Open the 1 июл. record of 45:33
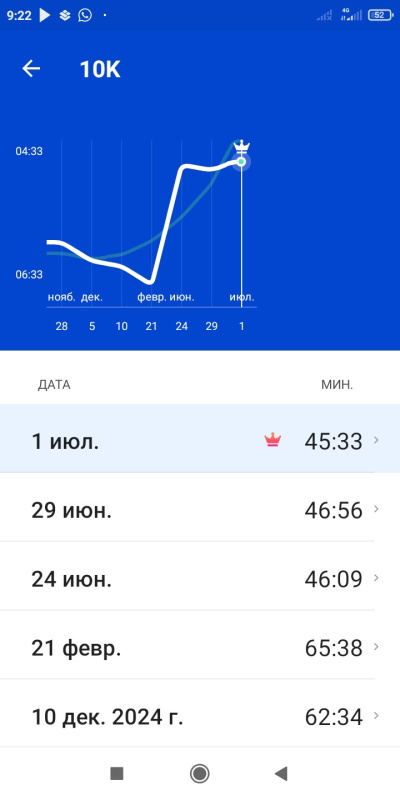400x800 pixels. (200, 438)
